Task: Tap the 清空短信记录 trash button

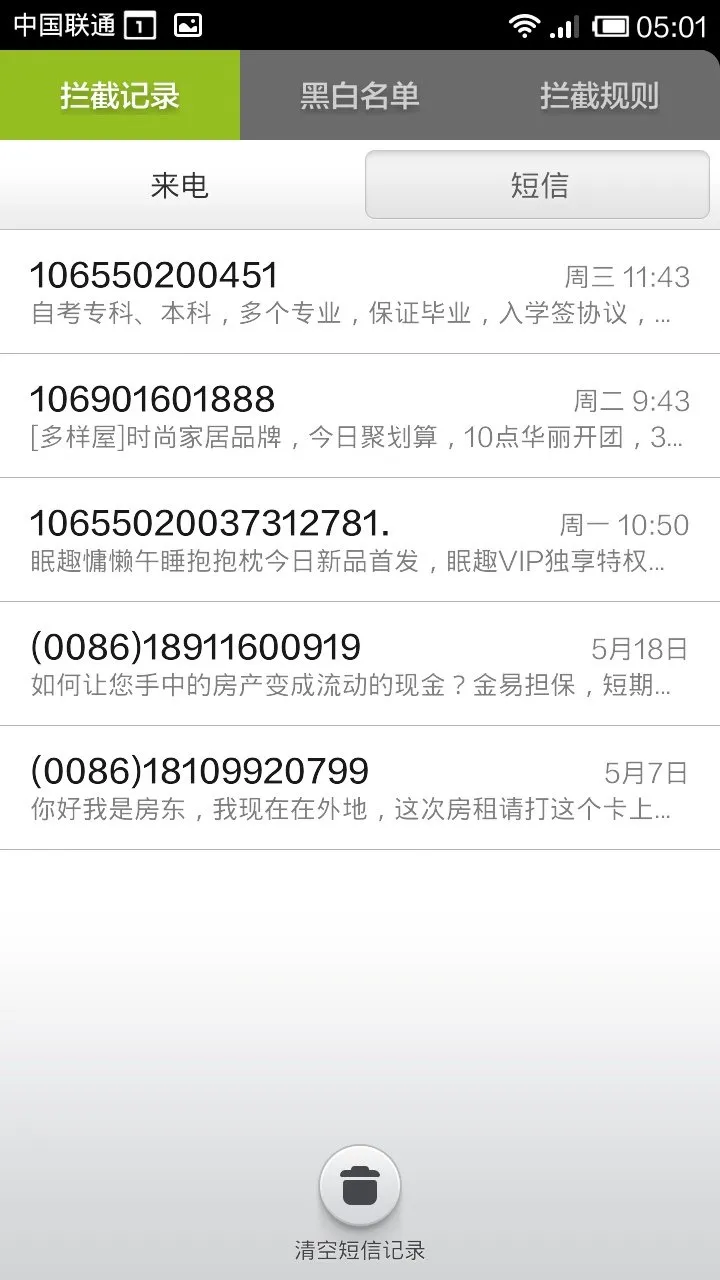Action: click(360, 1187)
